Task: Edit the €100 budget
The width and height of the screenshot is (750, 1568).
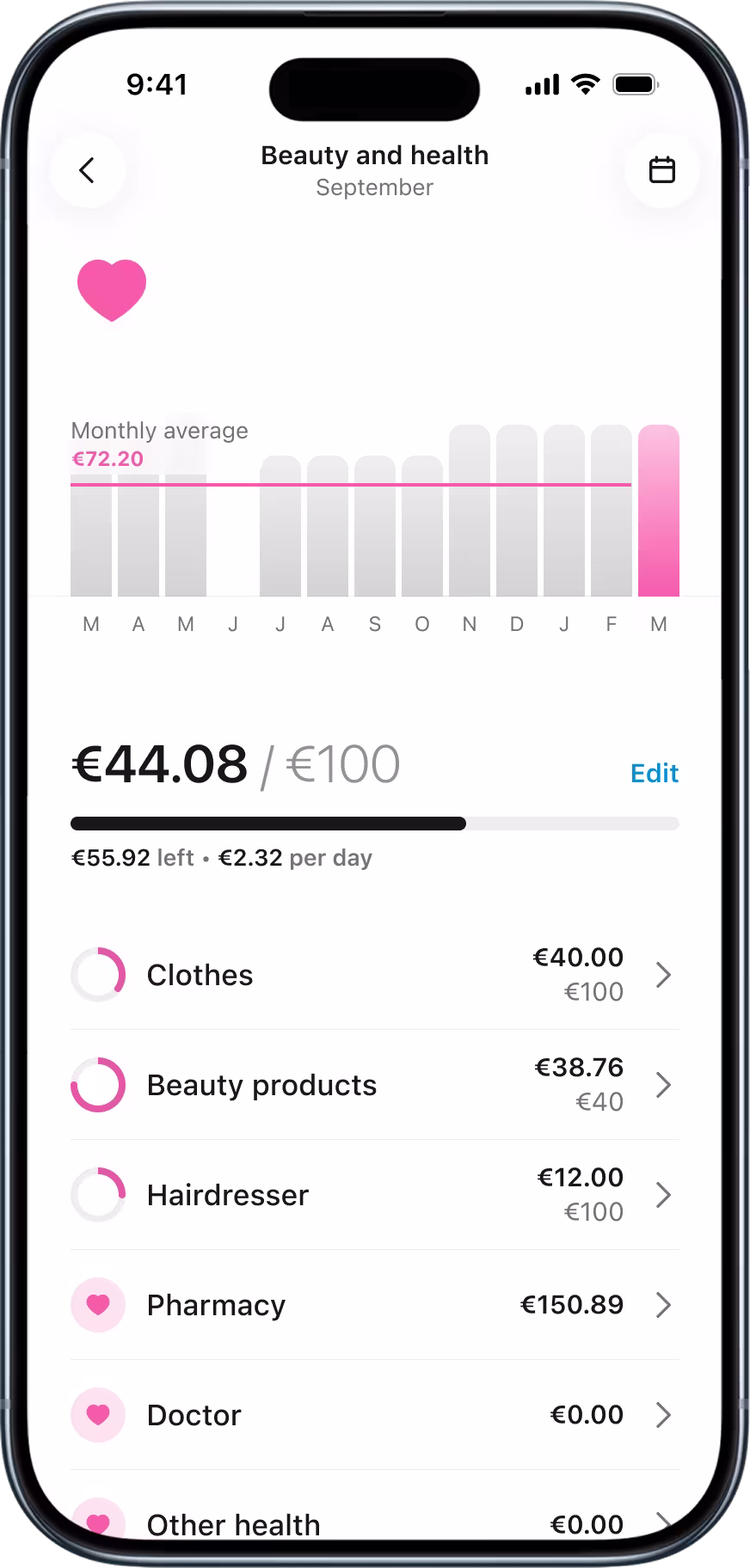Action: pos(655,773)
